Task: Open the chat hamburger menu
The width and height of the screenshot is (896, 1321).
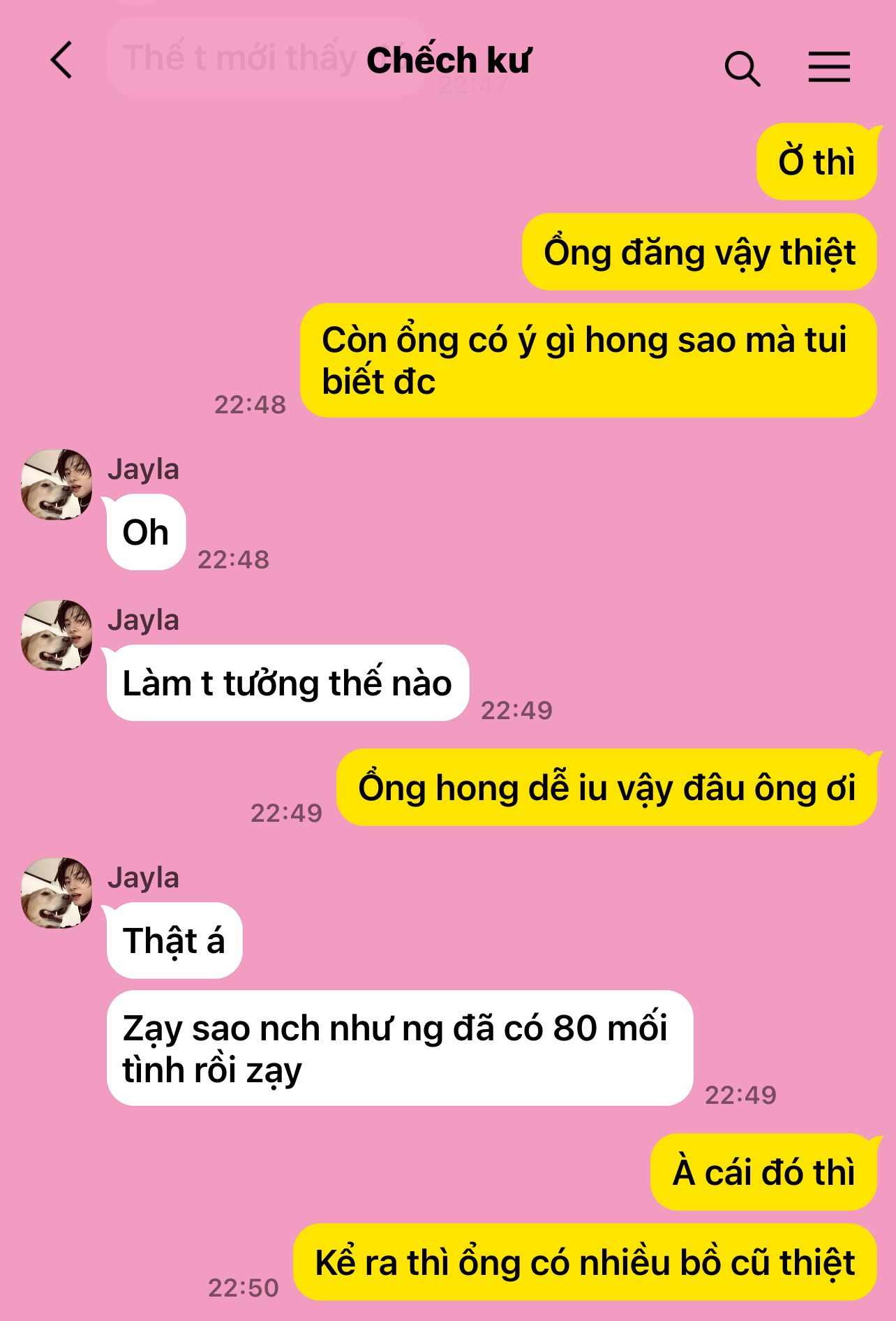Action: tap(829, 67)
